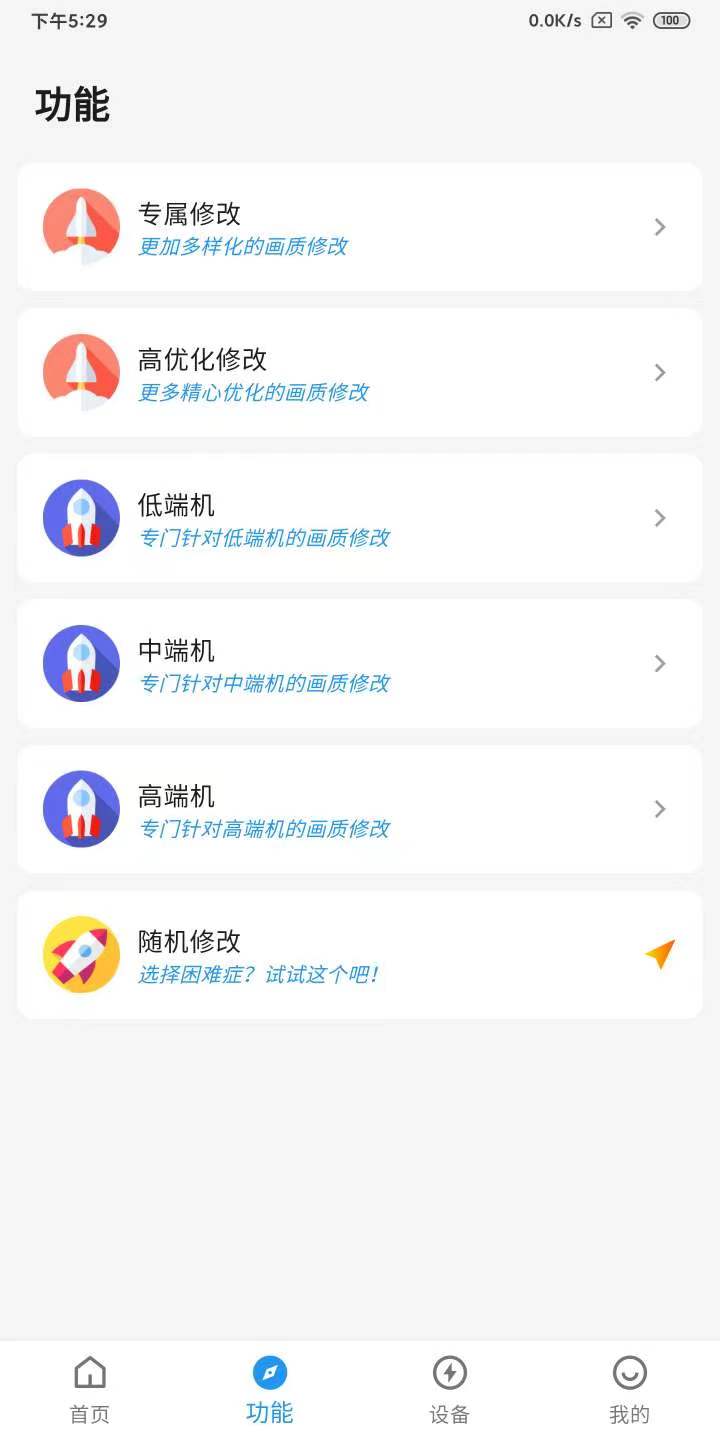Click the 高优化修改 rocket icon
This screenshot has width=720, height=1440.
[81, 373]
